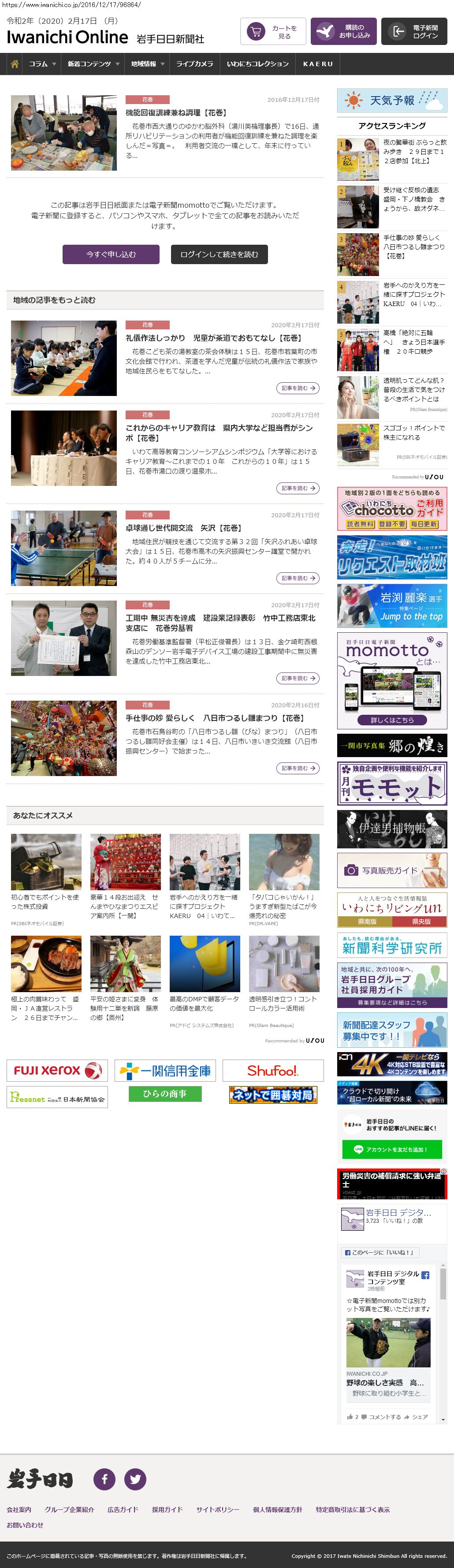This screenshot has width=454, height=1568.
Task: Open 卓球通じ世代間交流 矢沢 article
Action: point(183,528)
